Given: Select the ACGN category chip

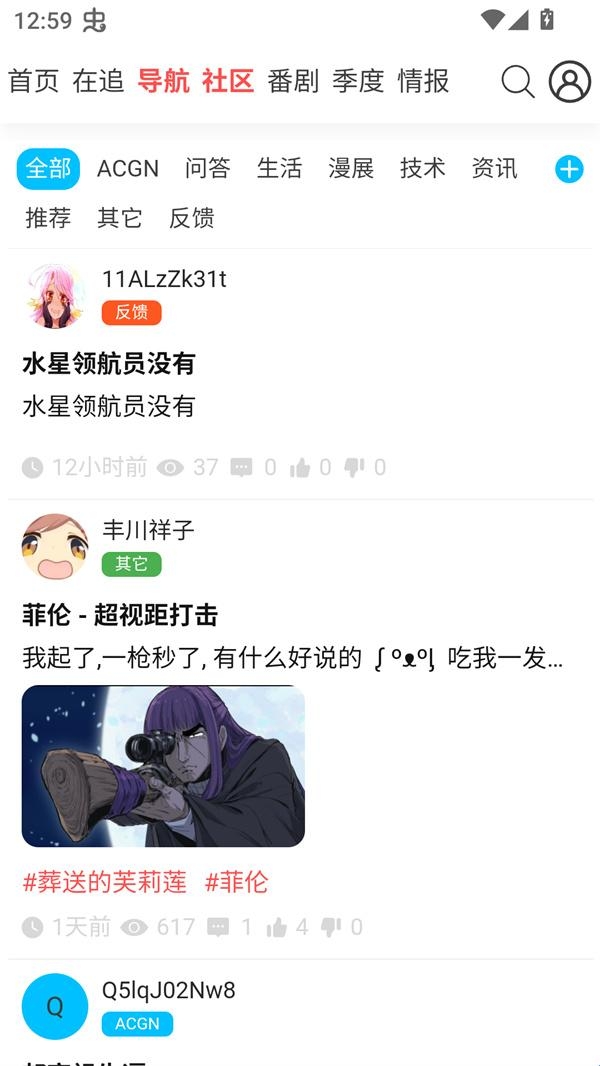Looking at the screenshot, I should [128, 169].
